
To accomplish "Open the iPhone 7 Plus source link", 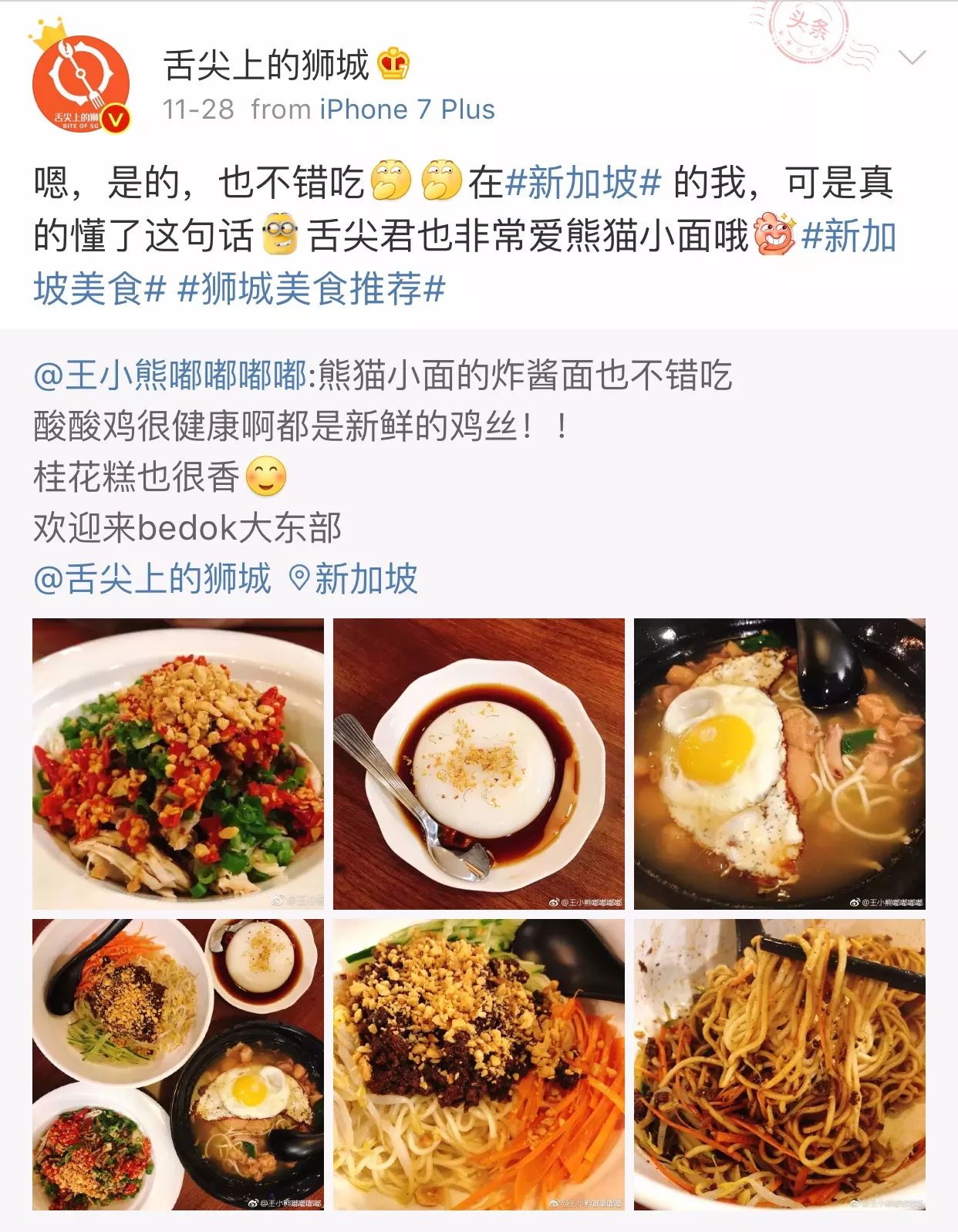I will click(406, 109).
